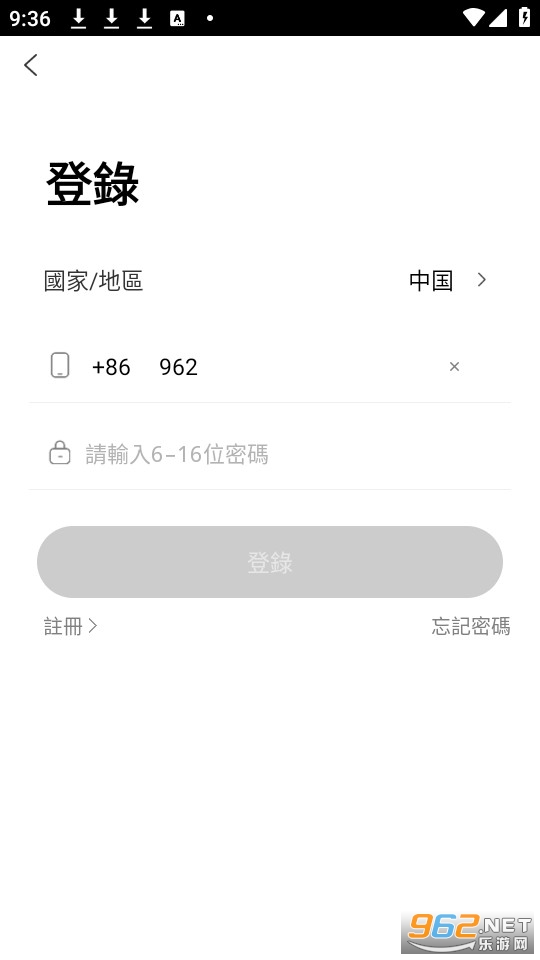Tap the grey 登錄 login button

tap(270, 562)
